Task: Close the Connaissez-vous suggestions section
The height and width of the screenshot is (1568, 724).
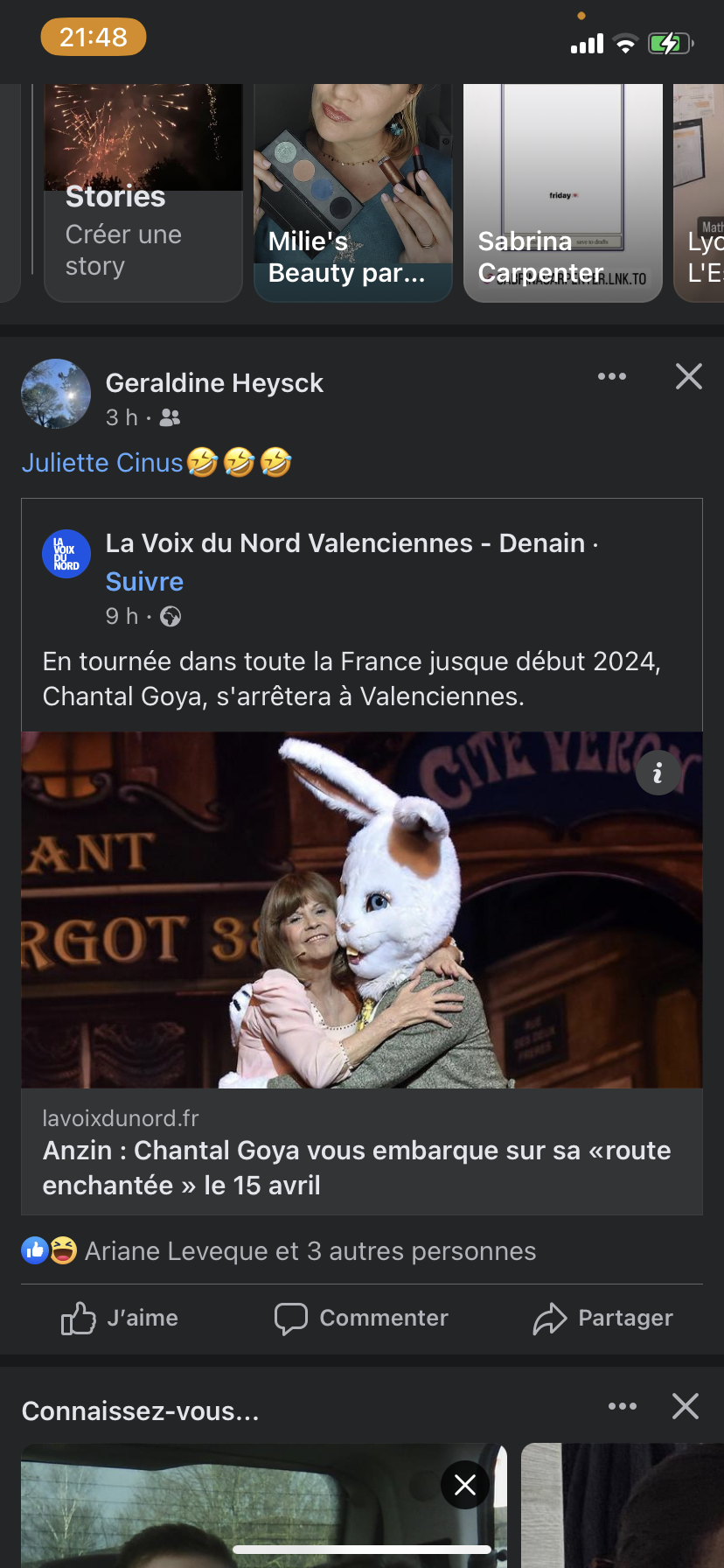Action: click(x=685, y=1406)
